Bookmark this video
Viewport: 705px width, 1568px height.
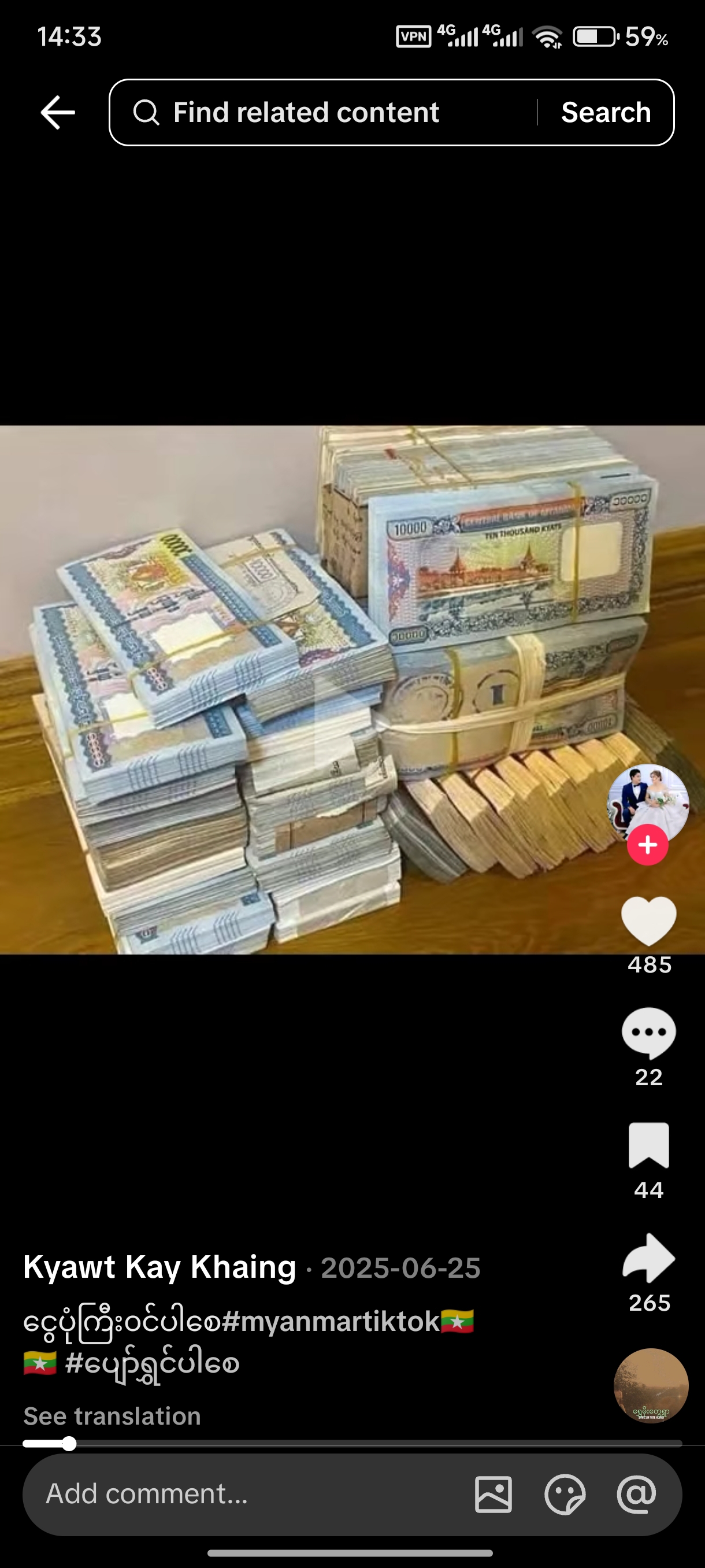[x=648, y=1145]
